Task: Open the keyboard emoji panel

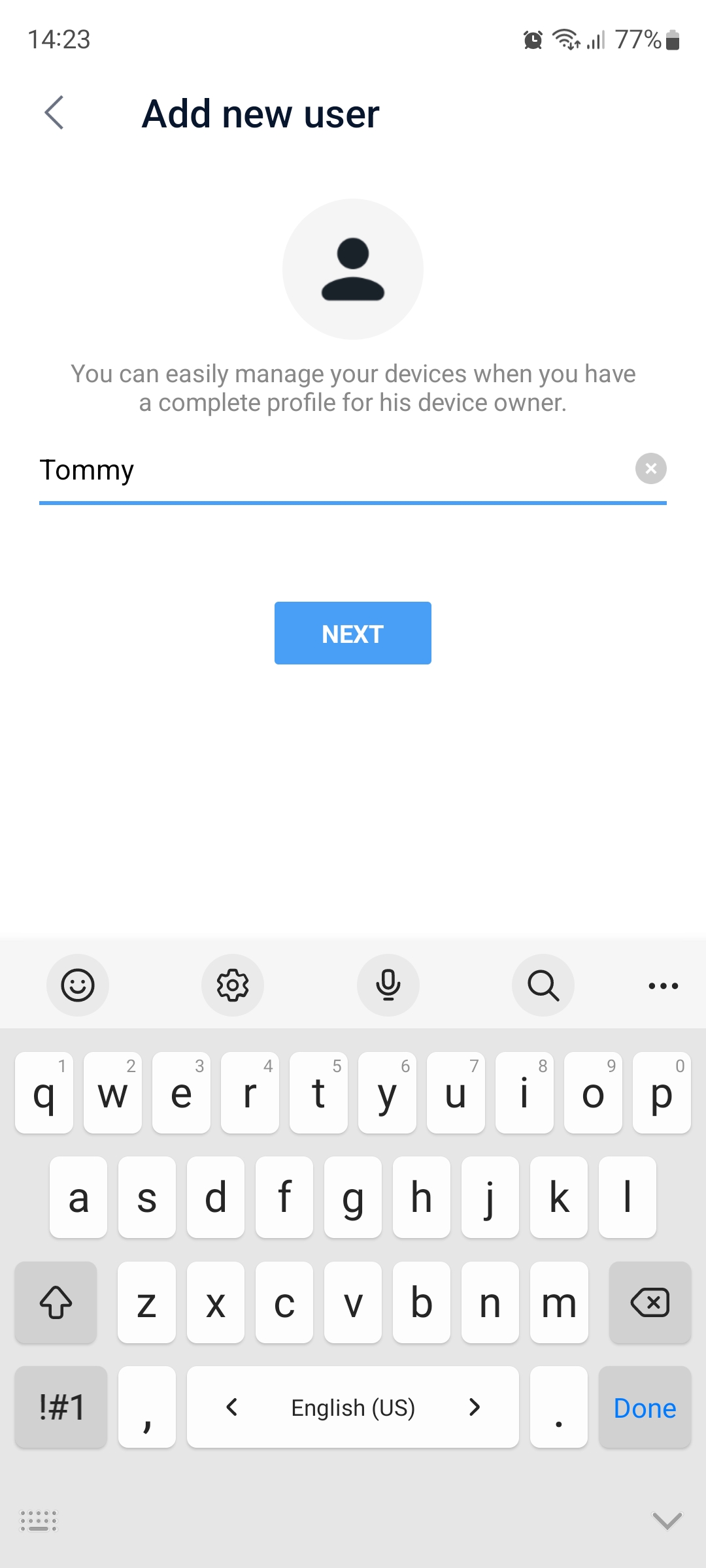Action: point(78,985)
